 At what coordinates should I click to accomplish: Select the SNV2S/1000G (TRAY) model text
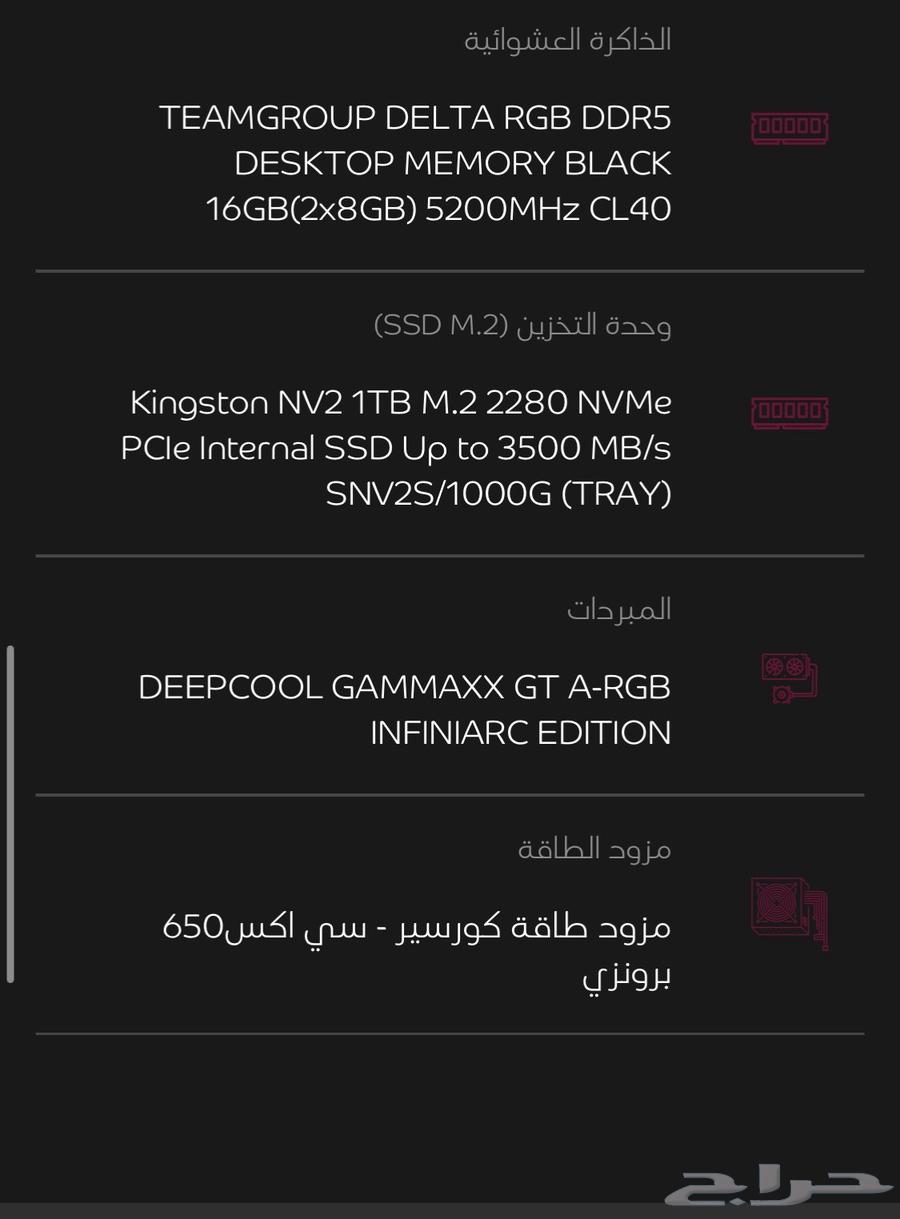[x=500, y=493]
